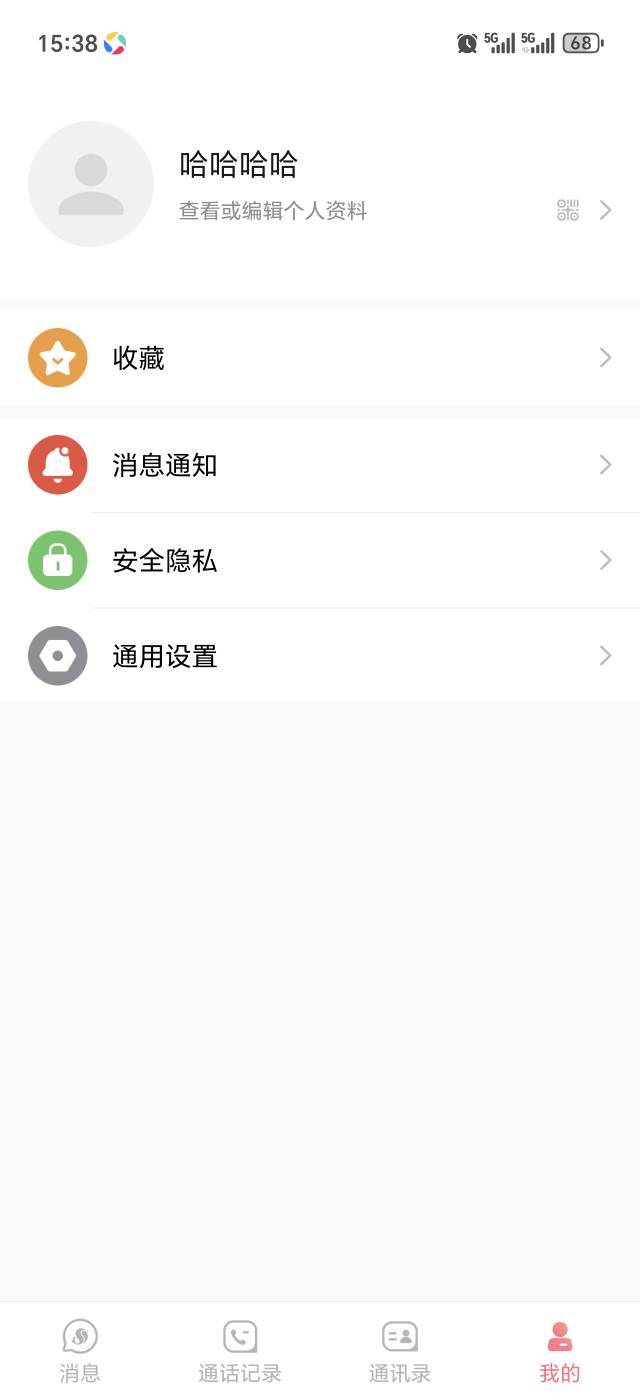Tap the profile avatar picture

[x=91, y=184]
